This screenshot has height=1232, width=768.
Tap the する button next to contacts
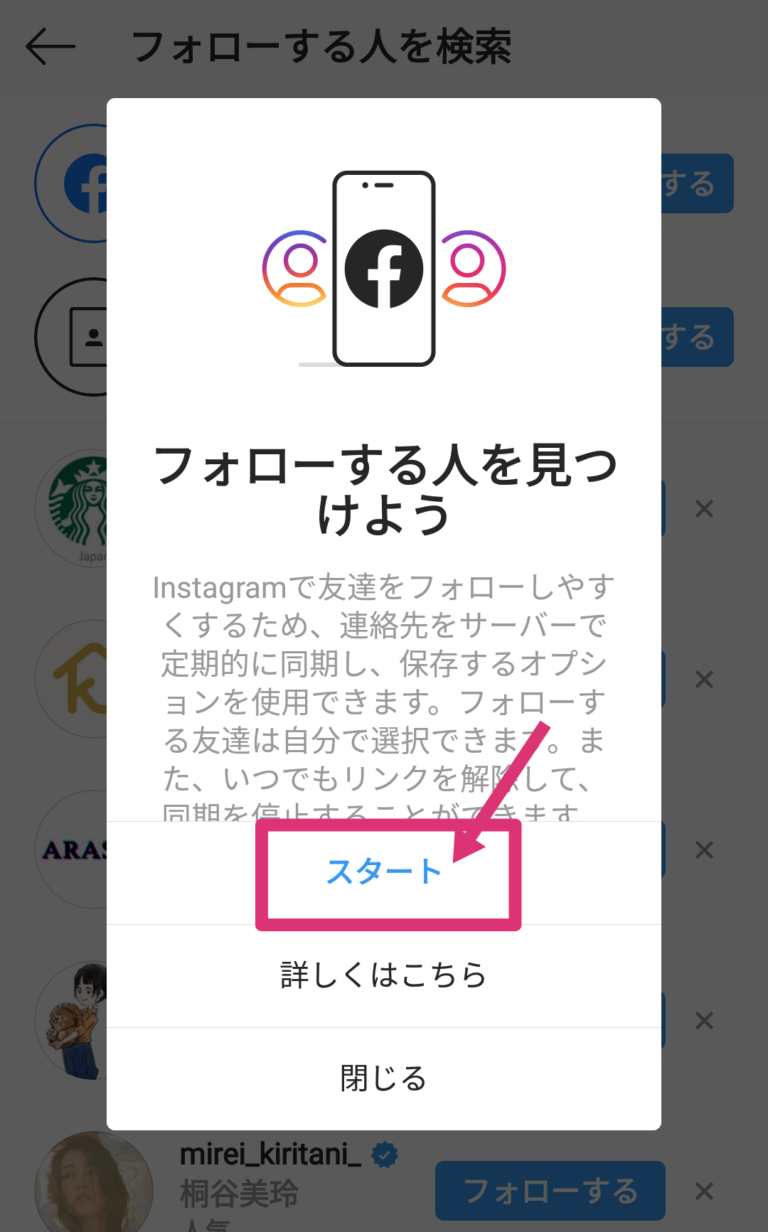[700, 337]
